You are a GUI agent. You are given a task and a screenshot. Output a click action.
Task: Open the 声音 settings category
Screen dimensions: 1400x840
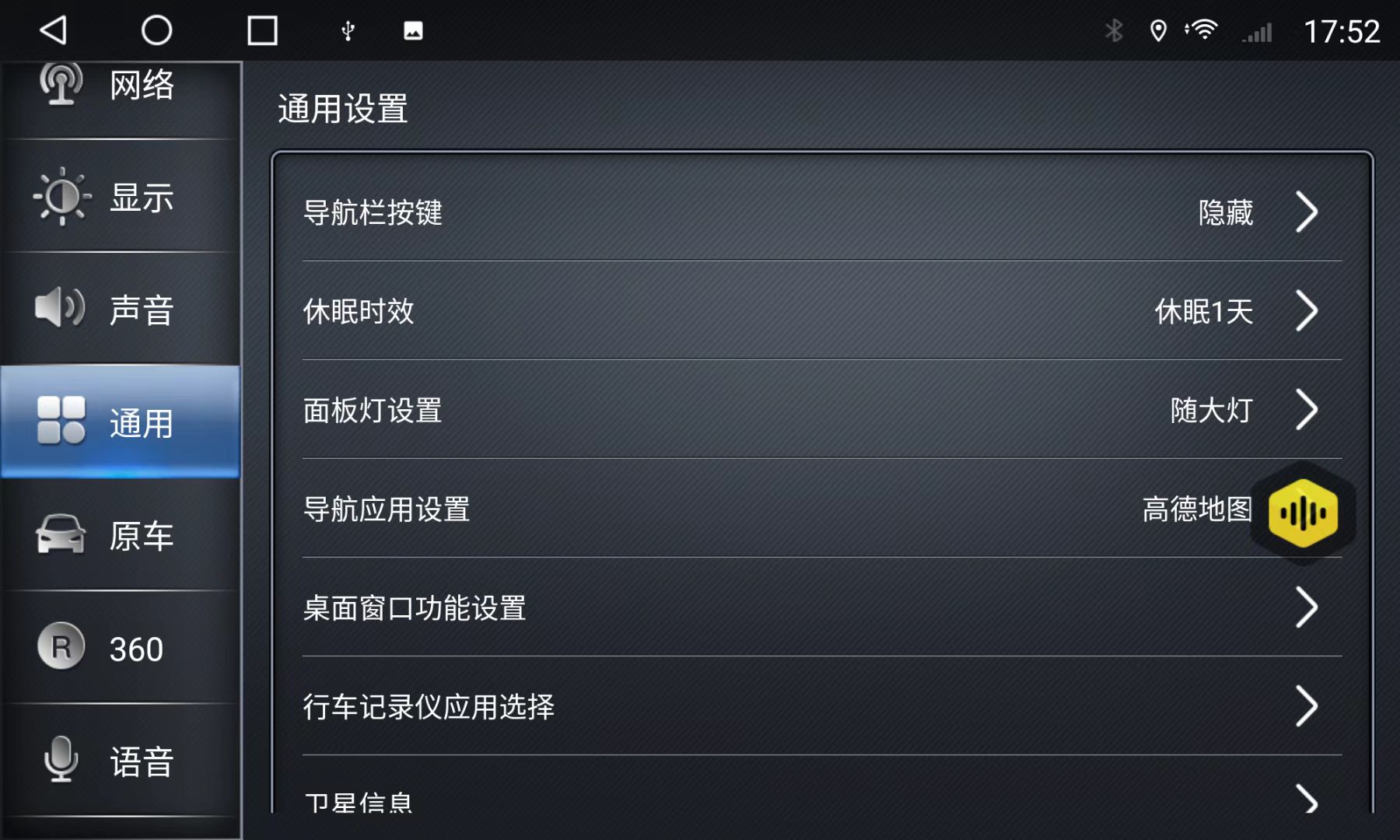tap(121, 309)
